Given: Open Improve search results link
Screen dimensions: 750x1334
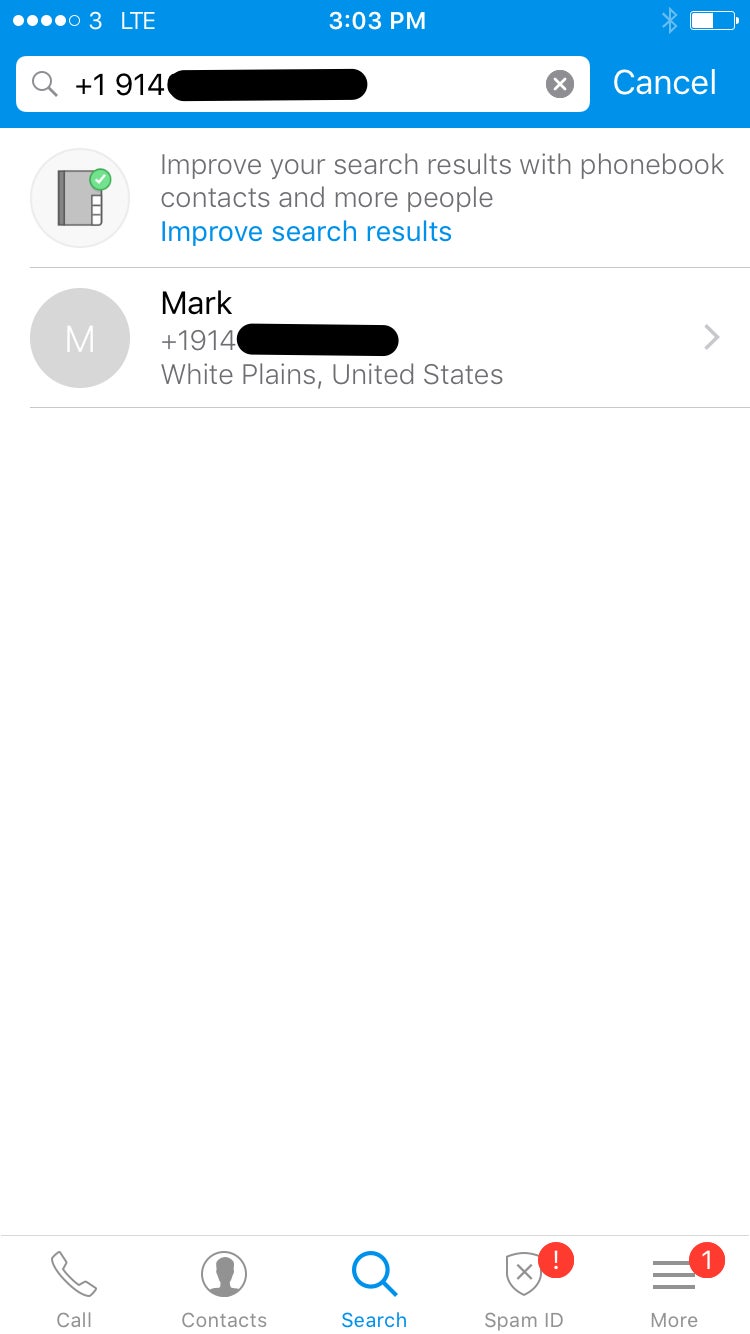Looking at the screenshot, I should pos(306,231).
